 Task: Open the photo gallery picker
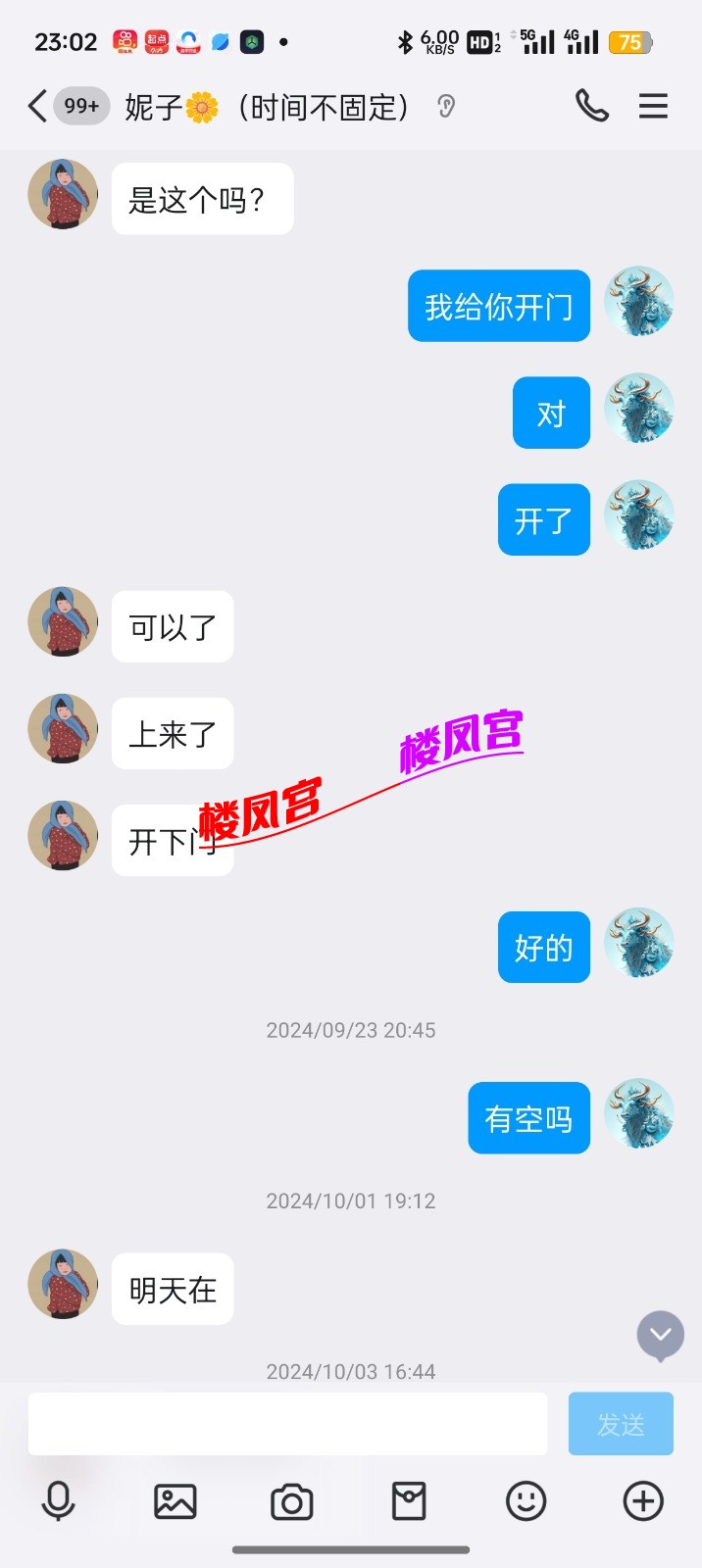pyautogui.click(x=175, y=1501)
